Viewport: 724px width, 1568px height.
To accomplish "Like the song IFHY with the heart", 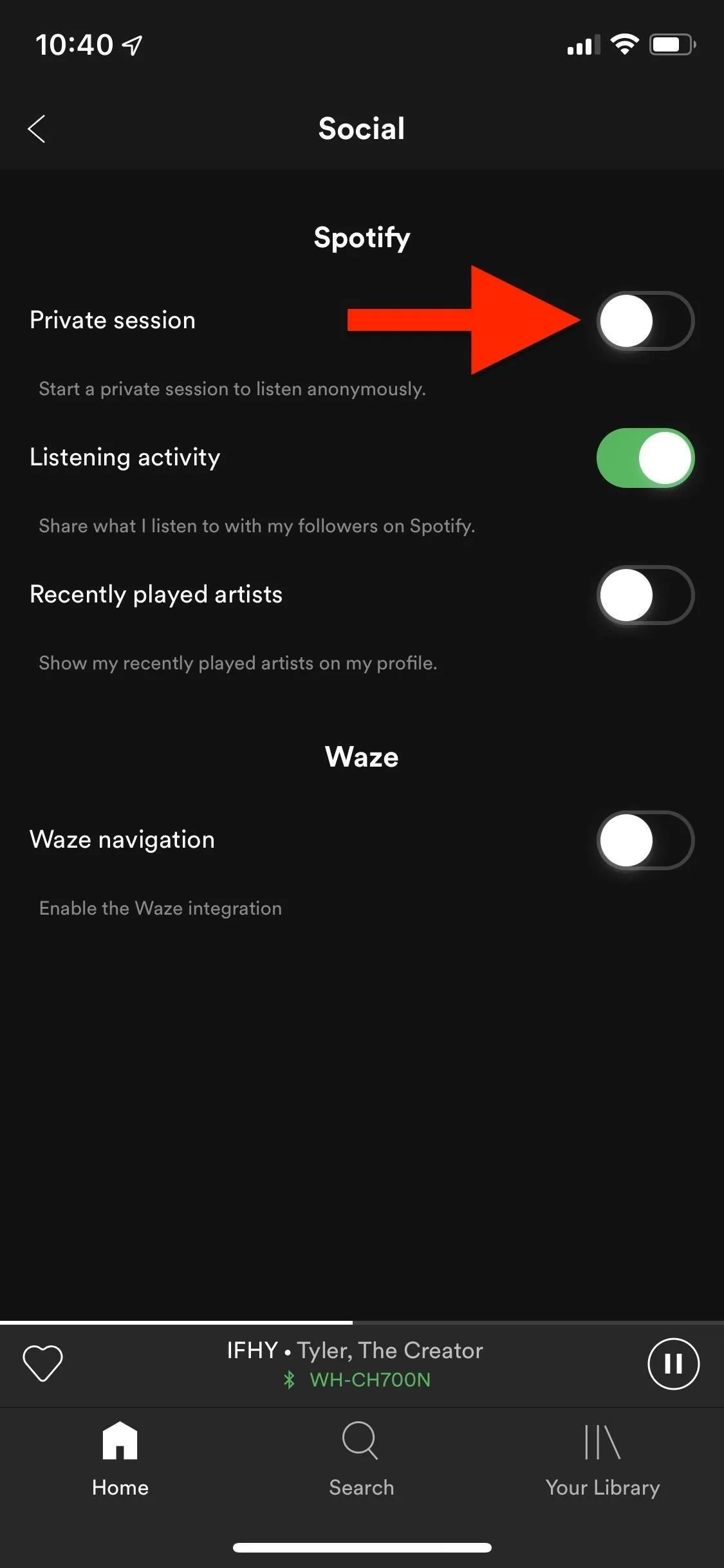I will [42, 1363].
